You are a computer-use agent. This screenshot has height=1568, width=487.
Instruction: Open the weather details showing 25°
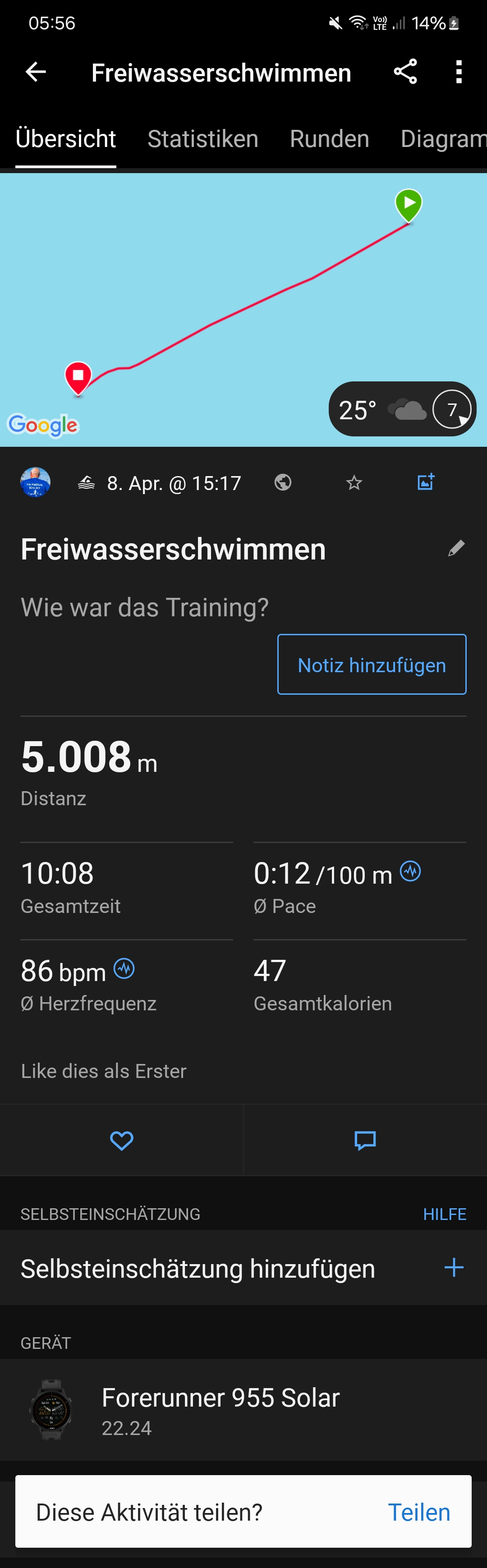402,409
